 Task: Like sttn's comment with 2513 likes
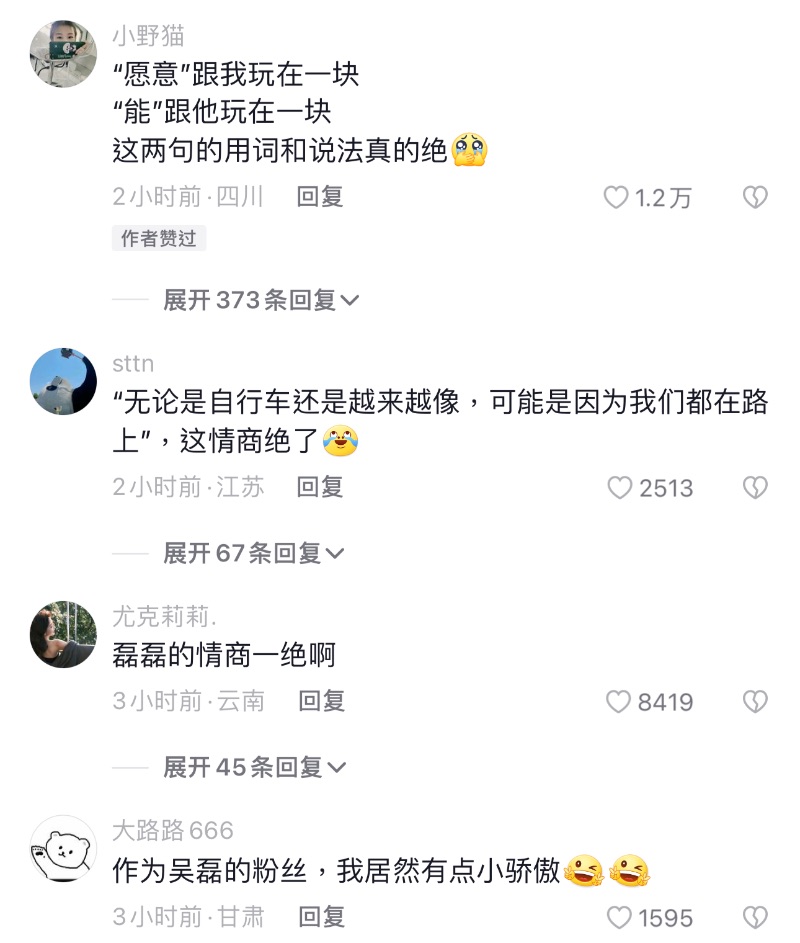[620, 488]
